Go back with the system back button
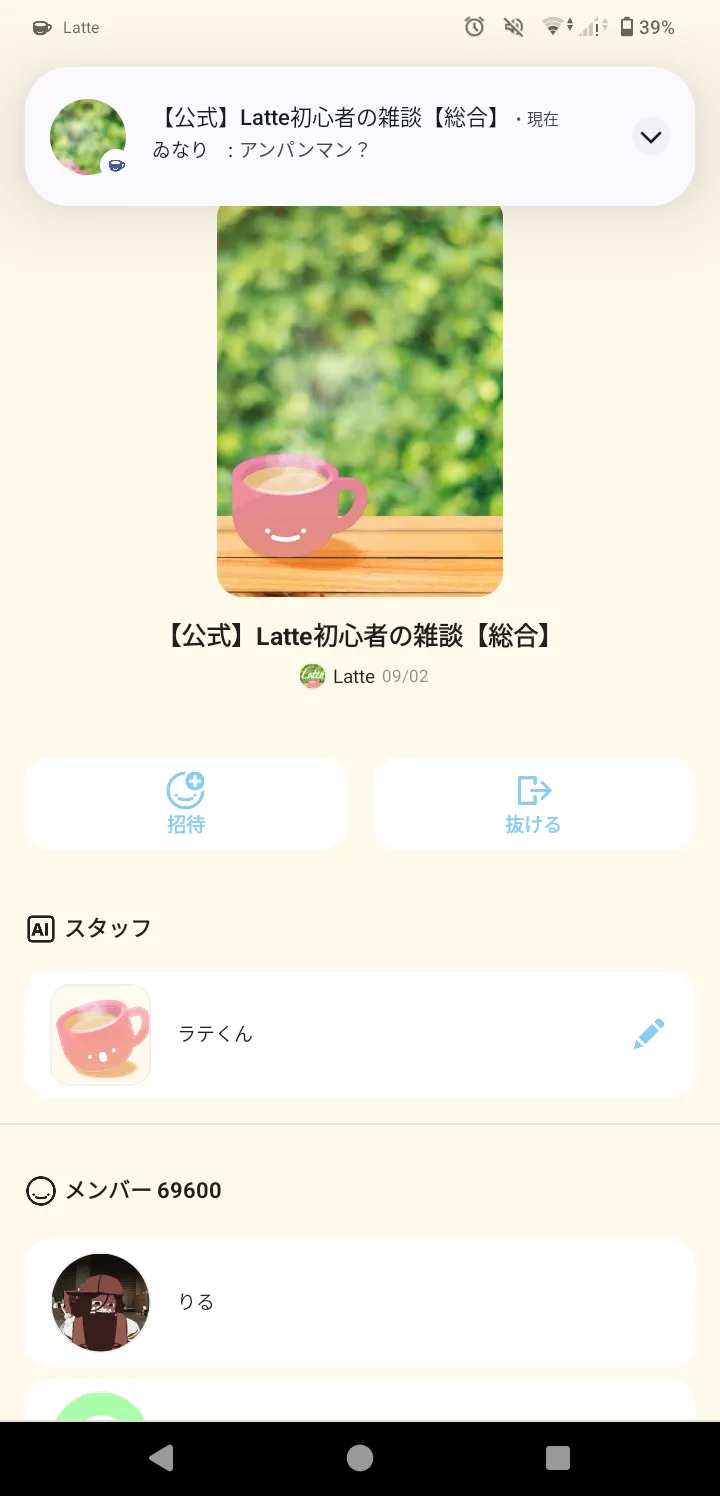Image resolution: width=720 pixels, height=1496 pixels. [161, 1458]
